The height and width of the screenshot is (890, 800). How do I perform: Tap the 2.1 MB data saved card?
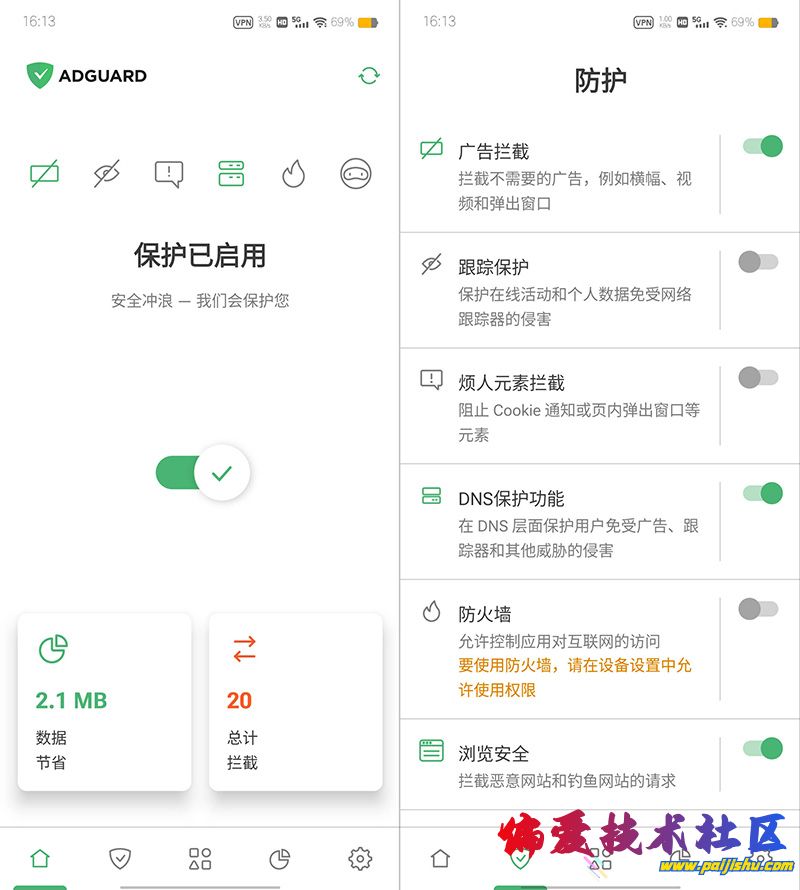[103, 700]
